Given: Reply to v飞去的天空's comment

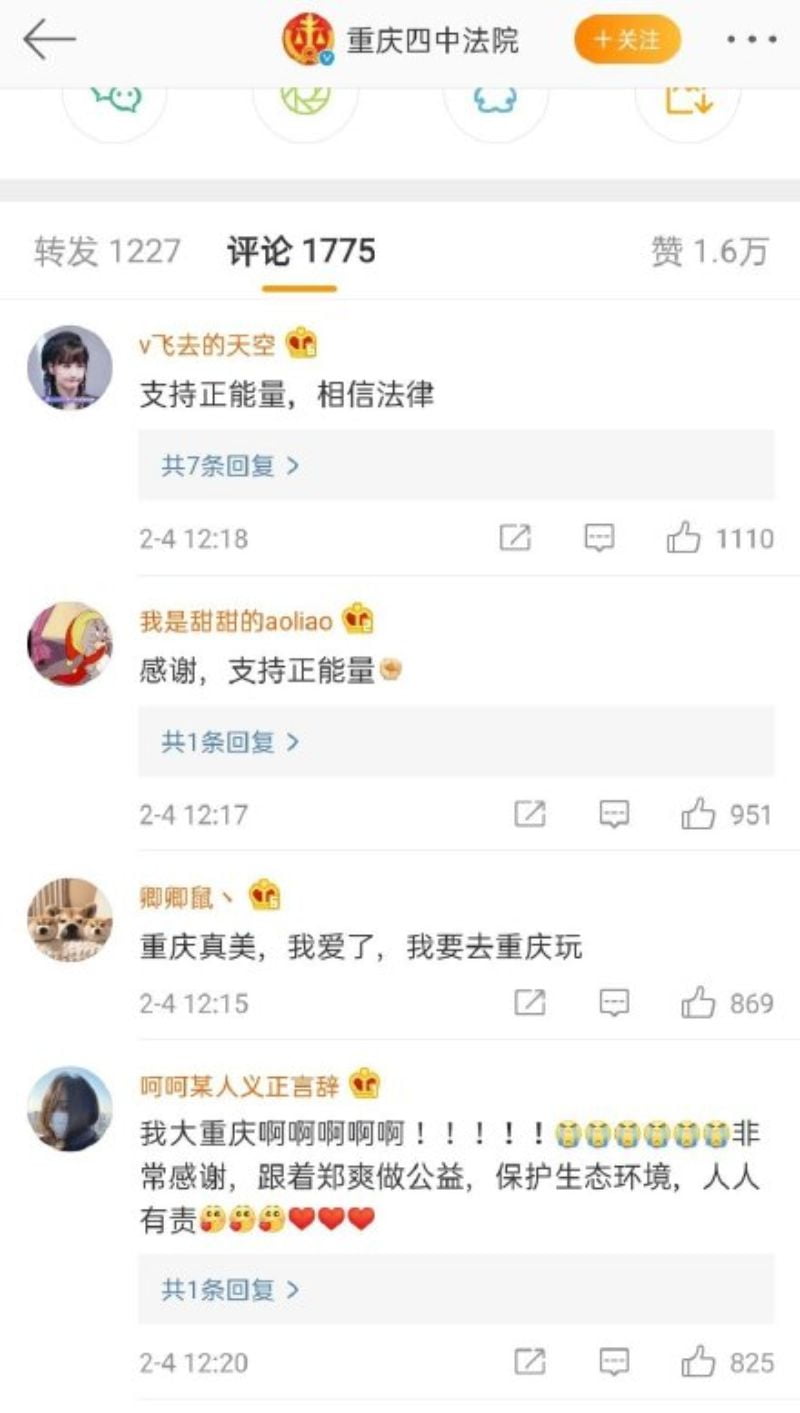Looking at the screenshot, I should [x=599, y=539].
